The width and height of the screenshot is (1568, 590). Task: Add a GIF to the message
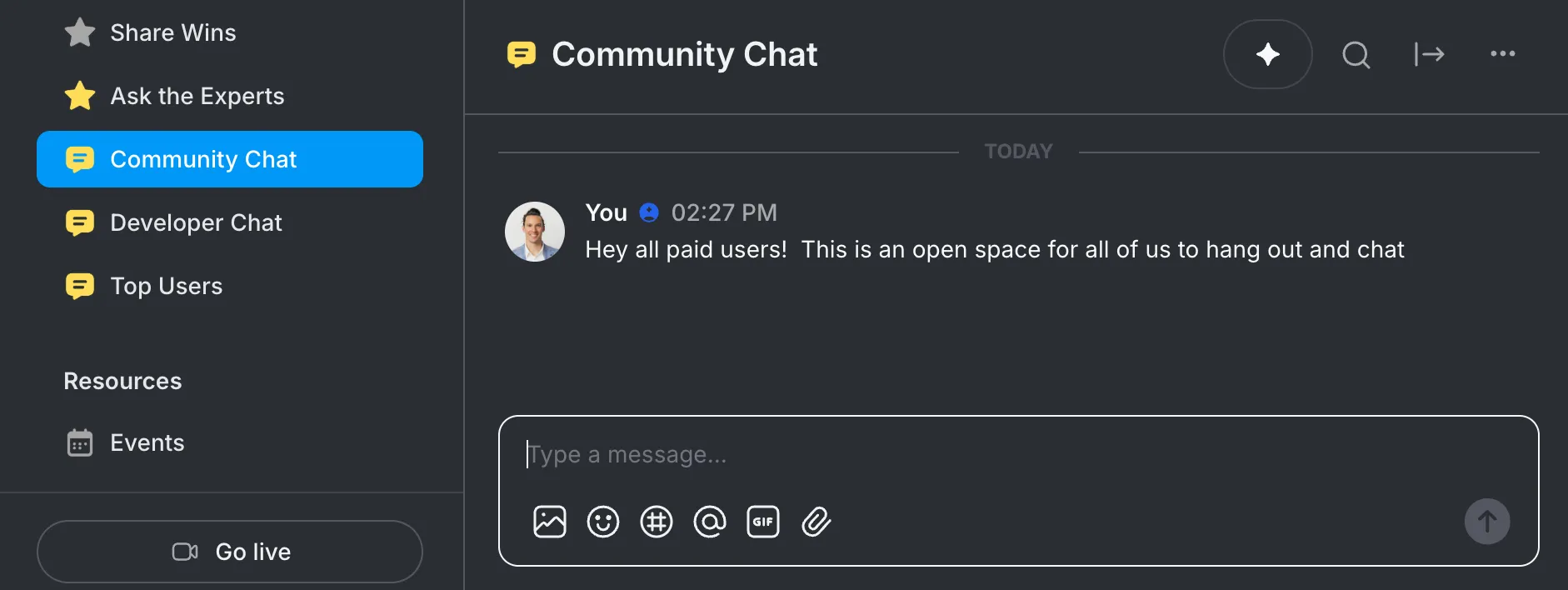[x=763, y=522]
